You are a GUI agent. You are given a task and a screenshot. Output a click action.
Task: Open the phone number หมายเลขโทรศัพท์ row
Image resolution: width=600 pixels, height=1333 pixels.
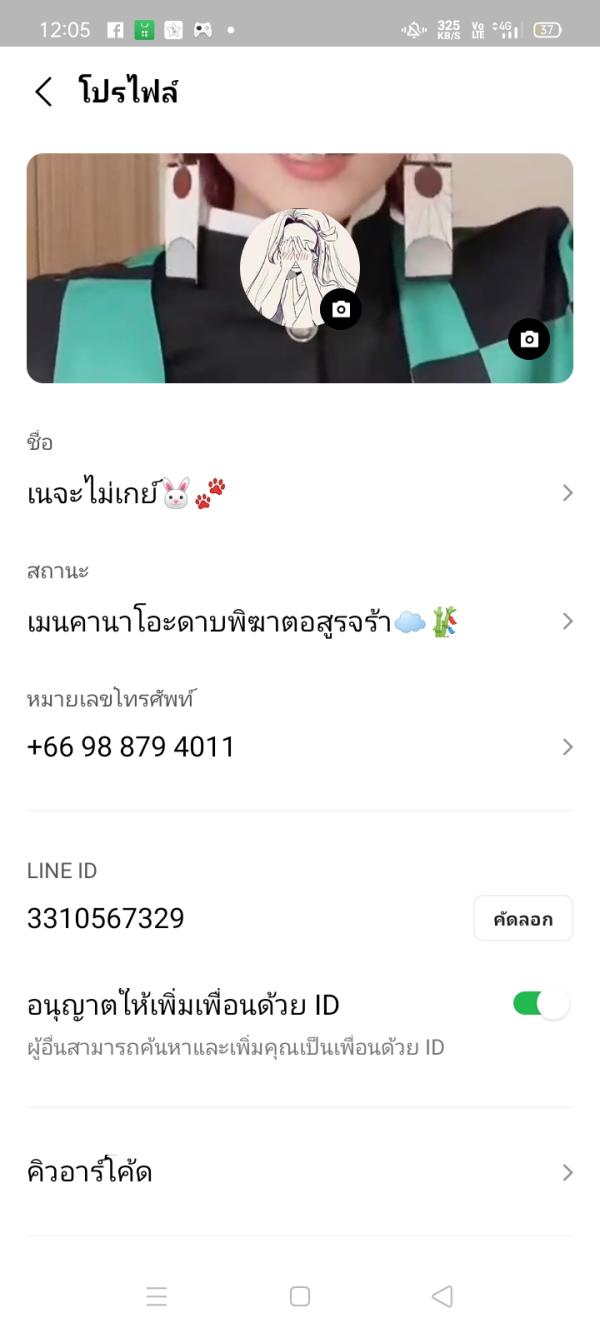coord(300,747)
